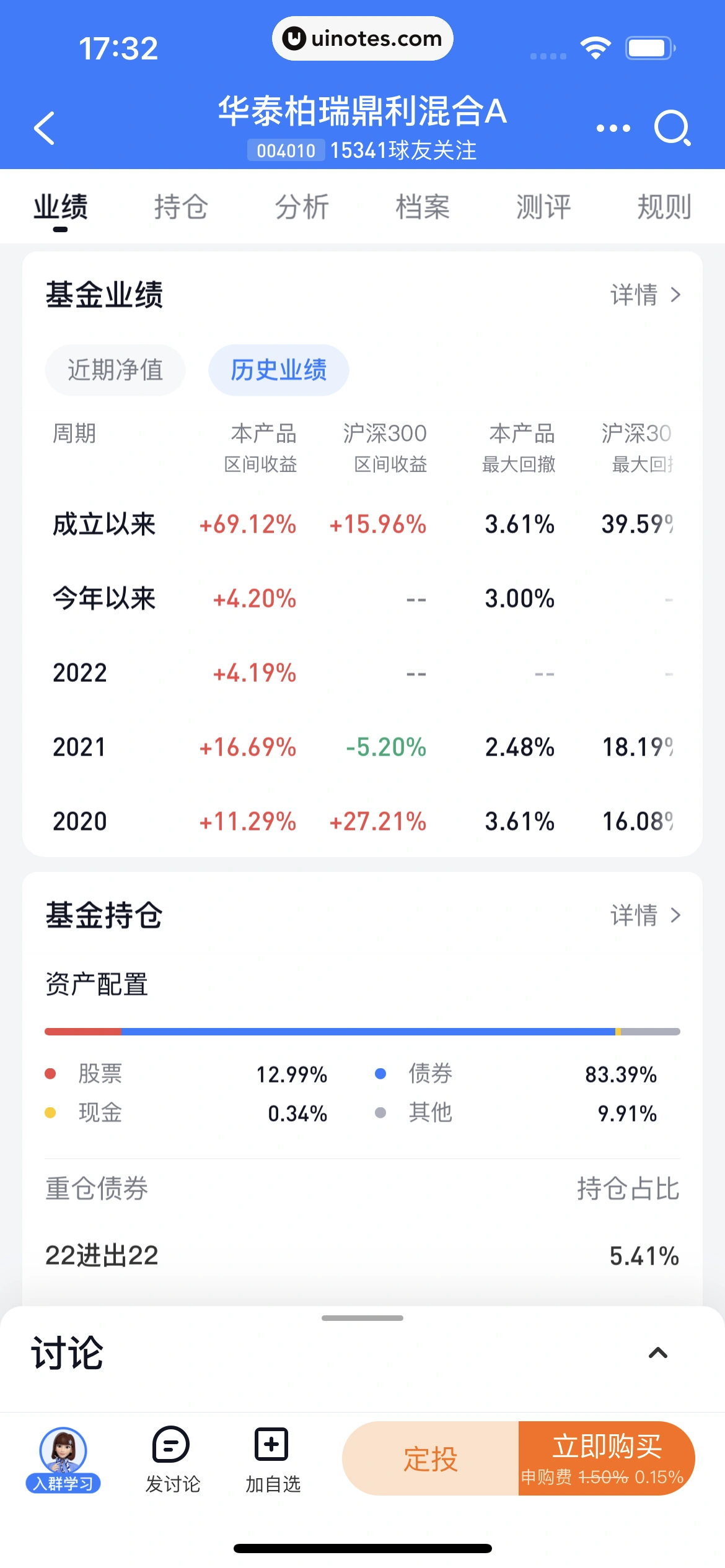Viewport: 725px width, 1568px height.
Task: Open the three-dot more options menu
Action: pos(613,128)
